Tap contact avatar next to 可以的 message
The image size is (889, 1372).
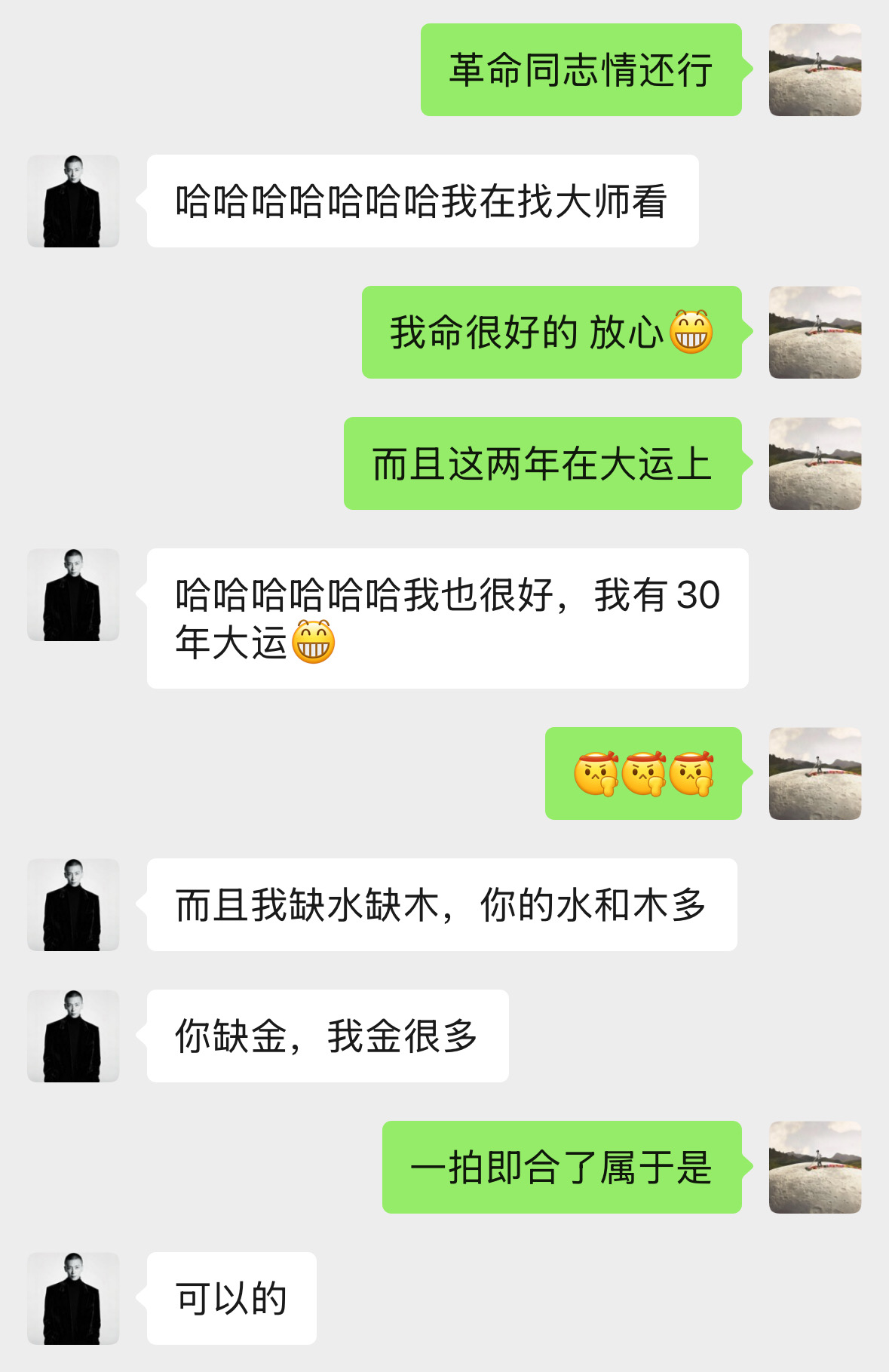(73, 1298)
